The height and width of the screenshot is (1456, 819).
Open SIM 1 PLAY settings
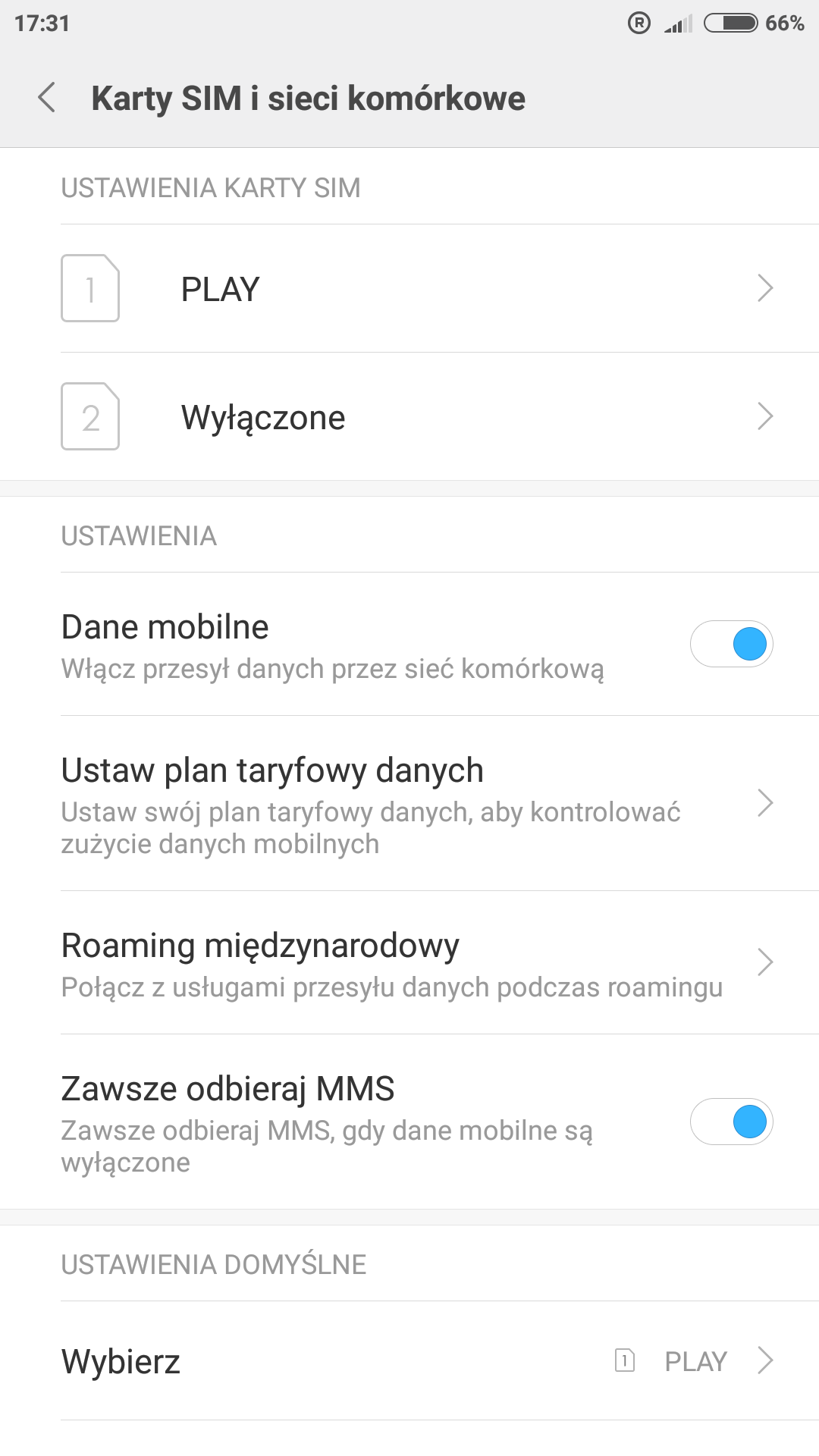coord(409,289)
